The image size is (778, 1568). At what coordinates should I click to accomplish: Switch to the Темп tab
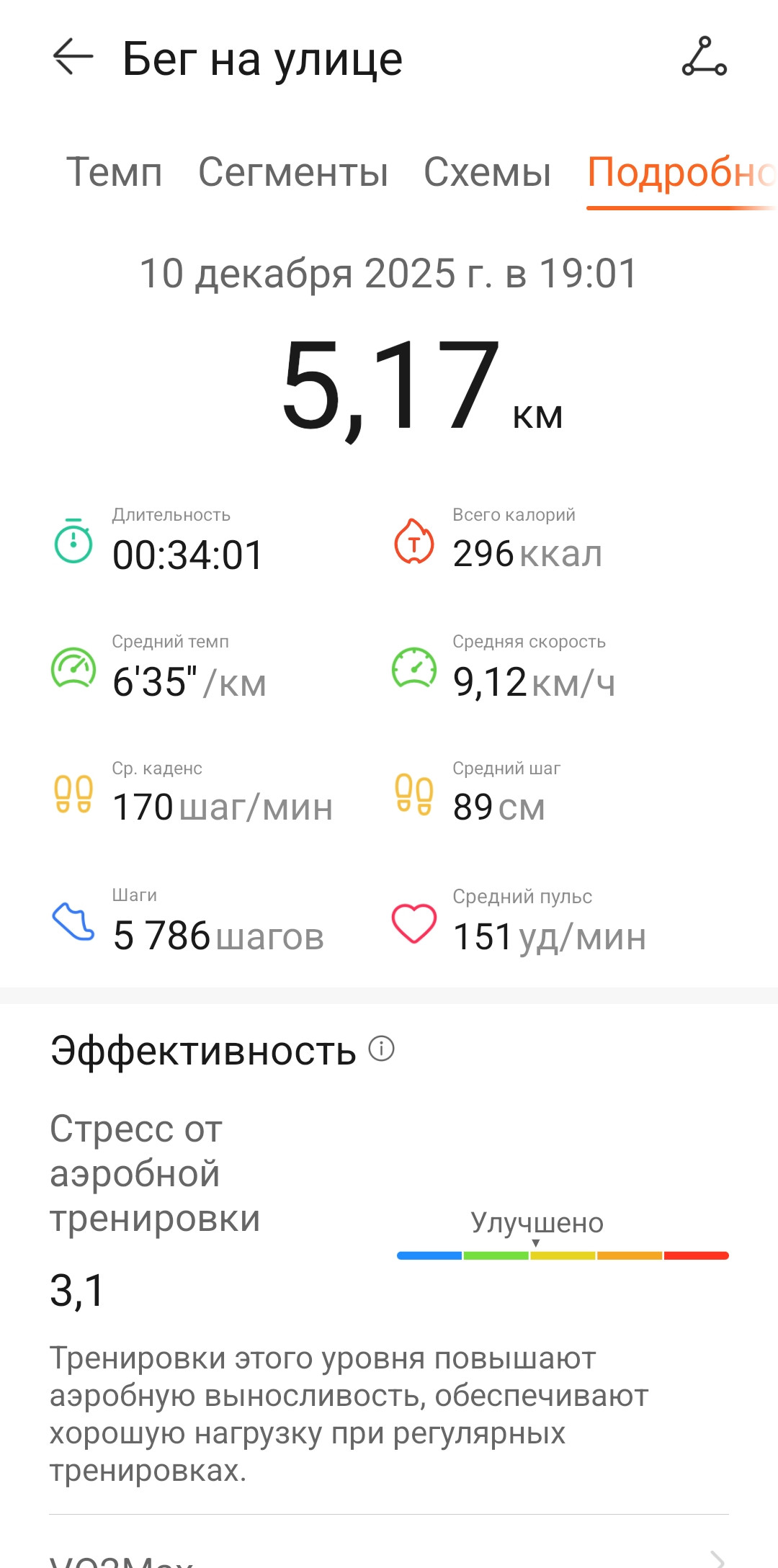coord(115,172)
